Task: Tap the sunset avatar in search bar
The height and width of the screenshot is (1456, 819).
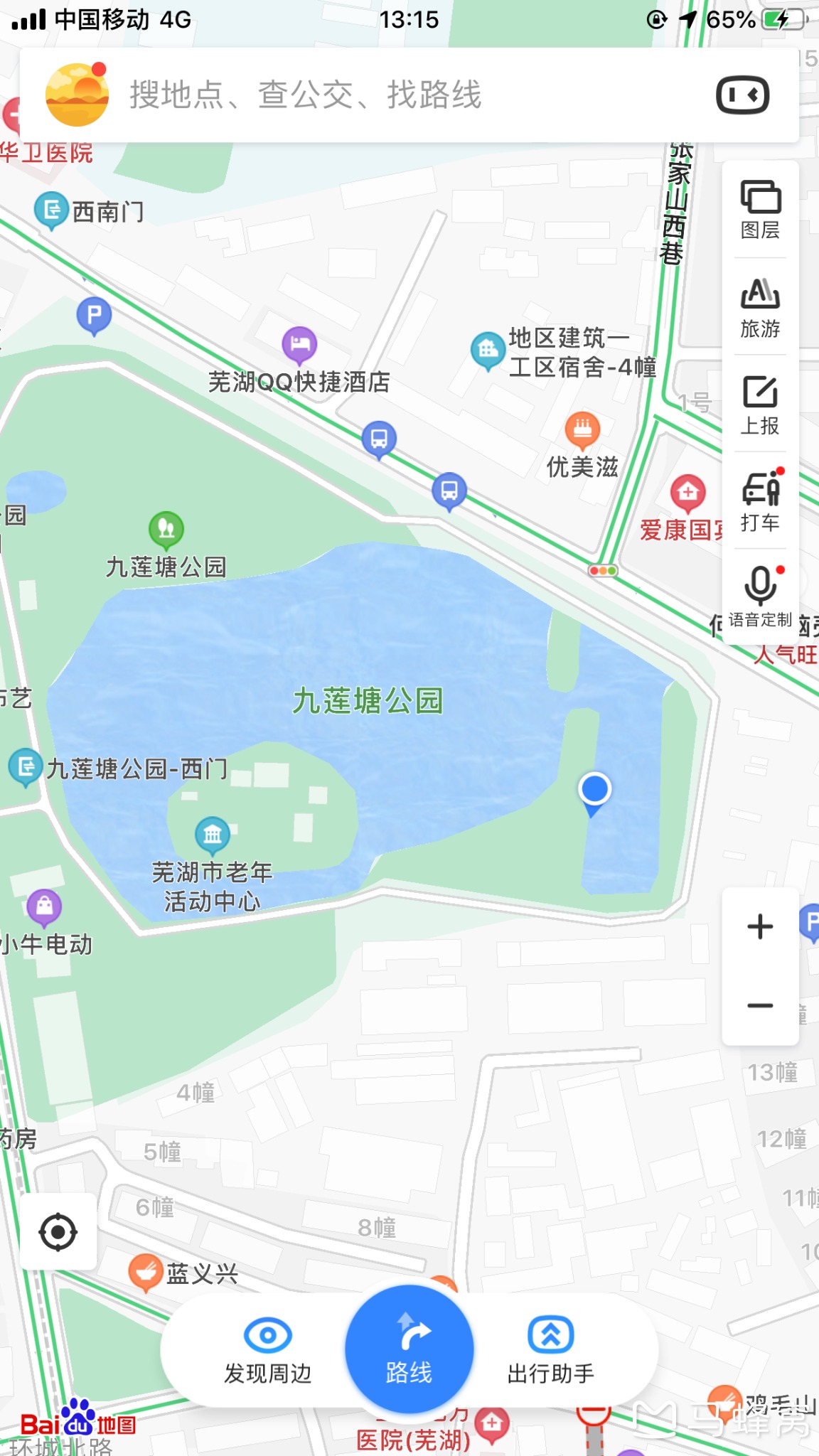Action: point(77,95)
